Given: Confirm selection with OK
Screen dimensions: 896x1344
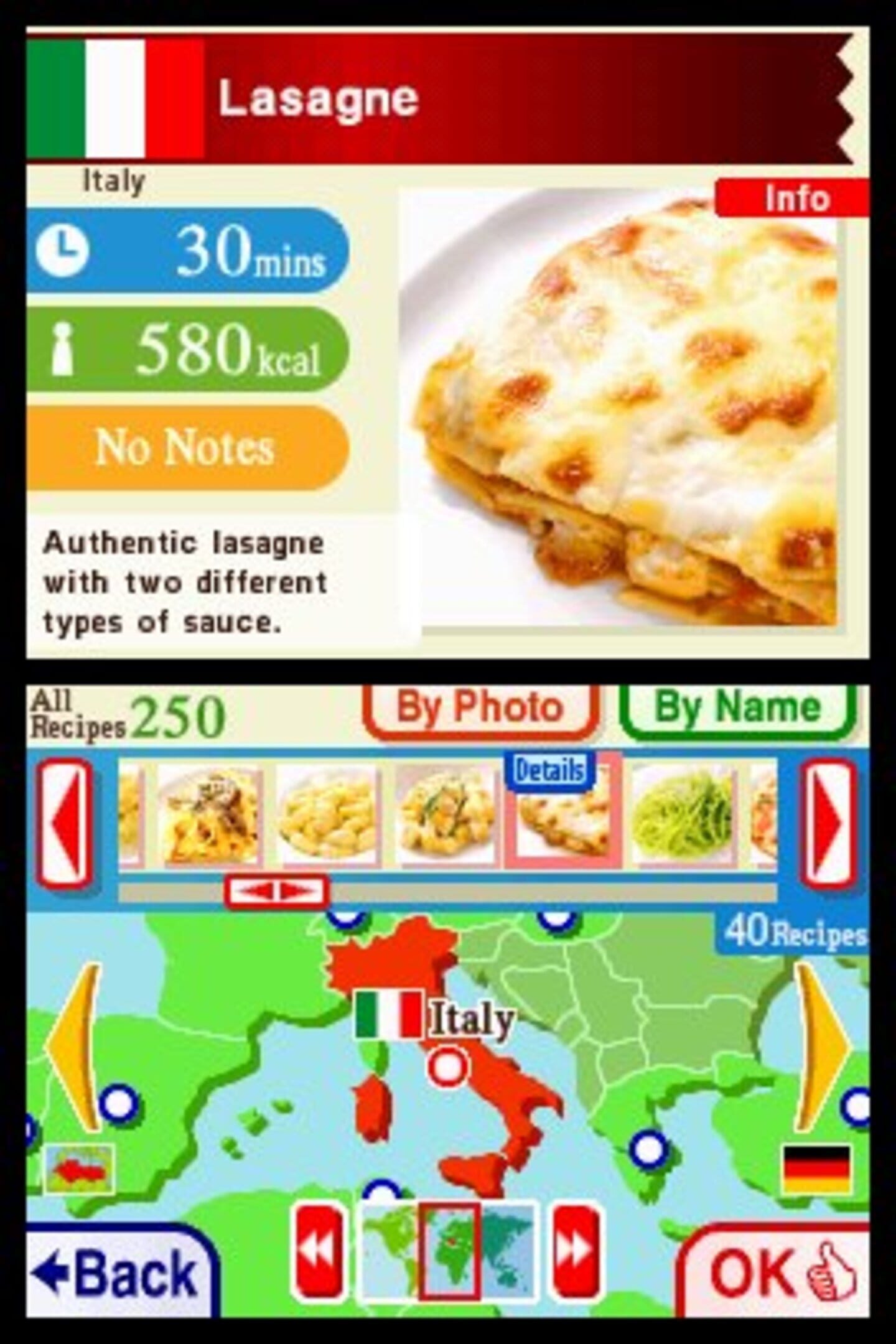Looking at the screenshot, I should tap(778, 1276).
